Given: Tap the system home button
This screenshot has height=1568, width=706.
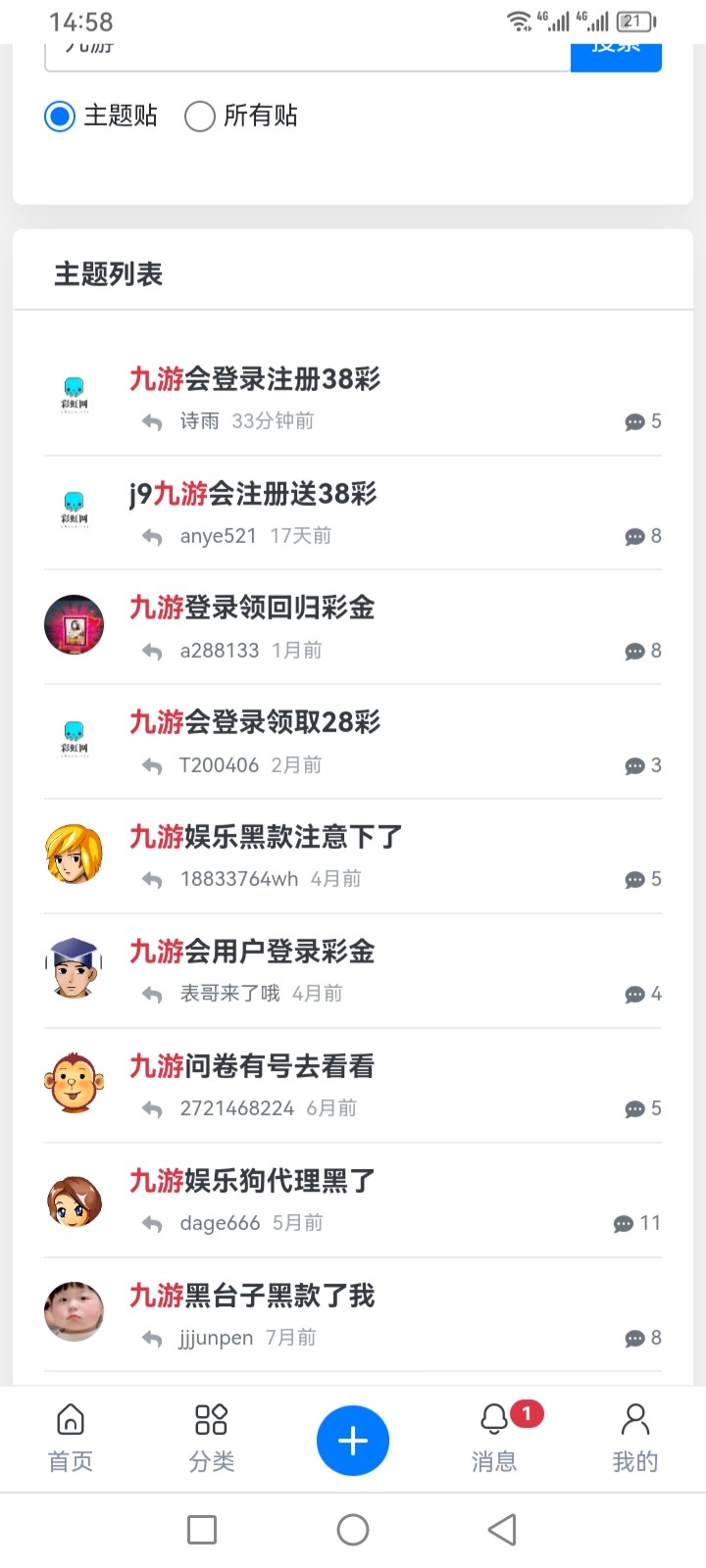Looking at the screenshot, I should 353,1530.
